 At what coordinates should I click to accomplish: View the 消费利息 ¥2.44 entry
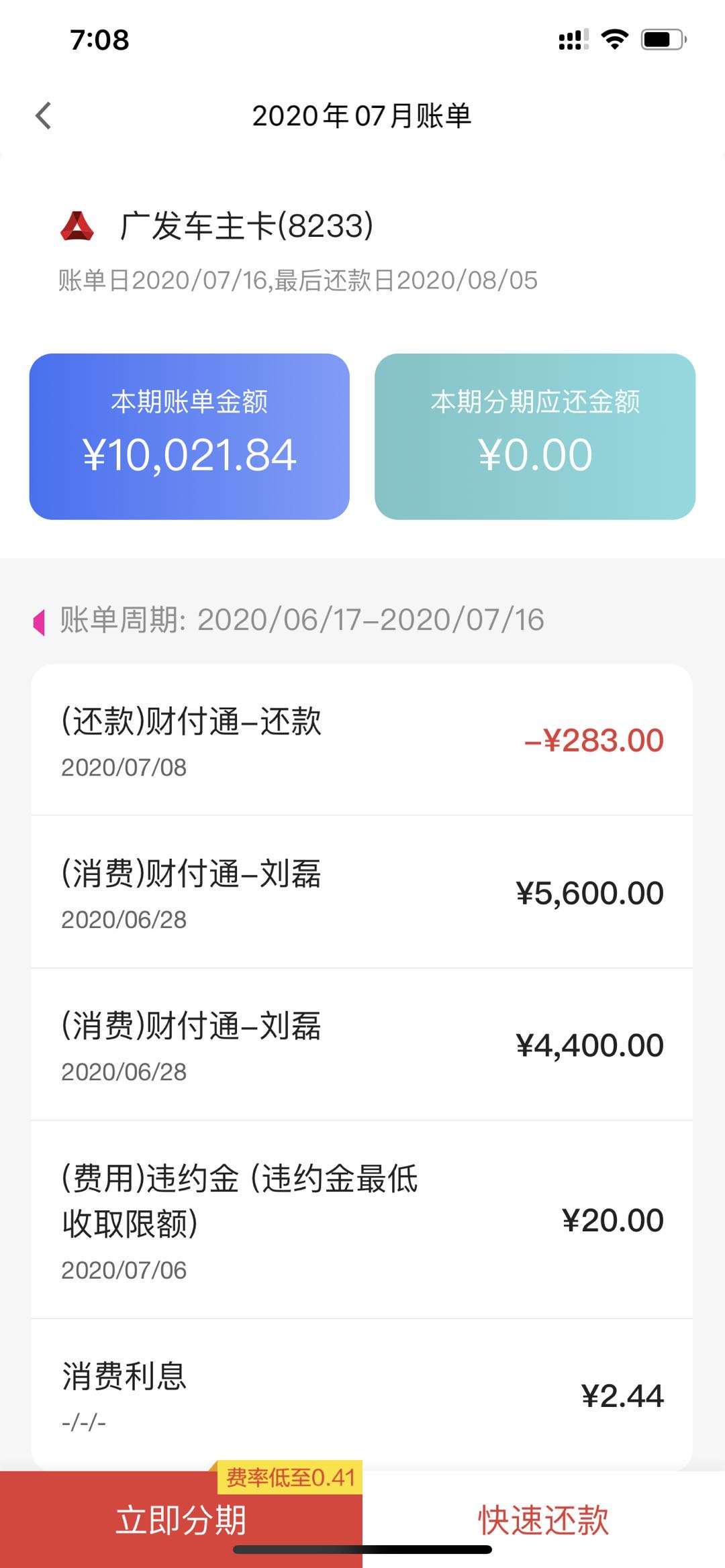tap(362, 1396)
